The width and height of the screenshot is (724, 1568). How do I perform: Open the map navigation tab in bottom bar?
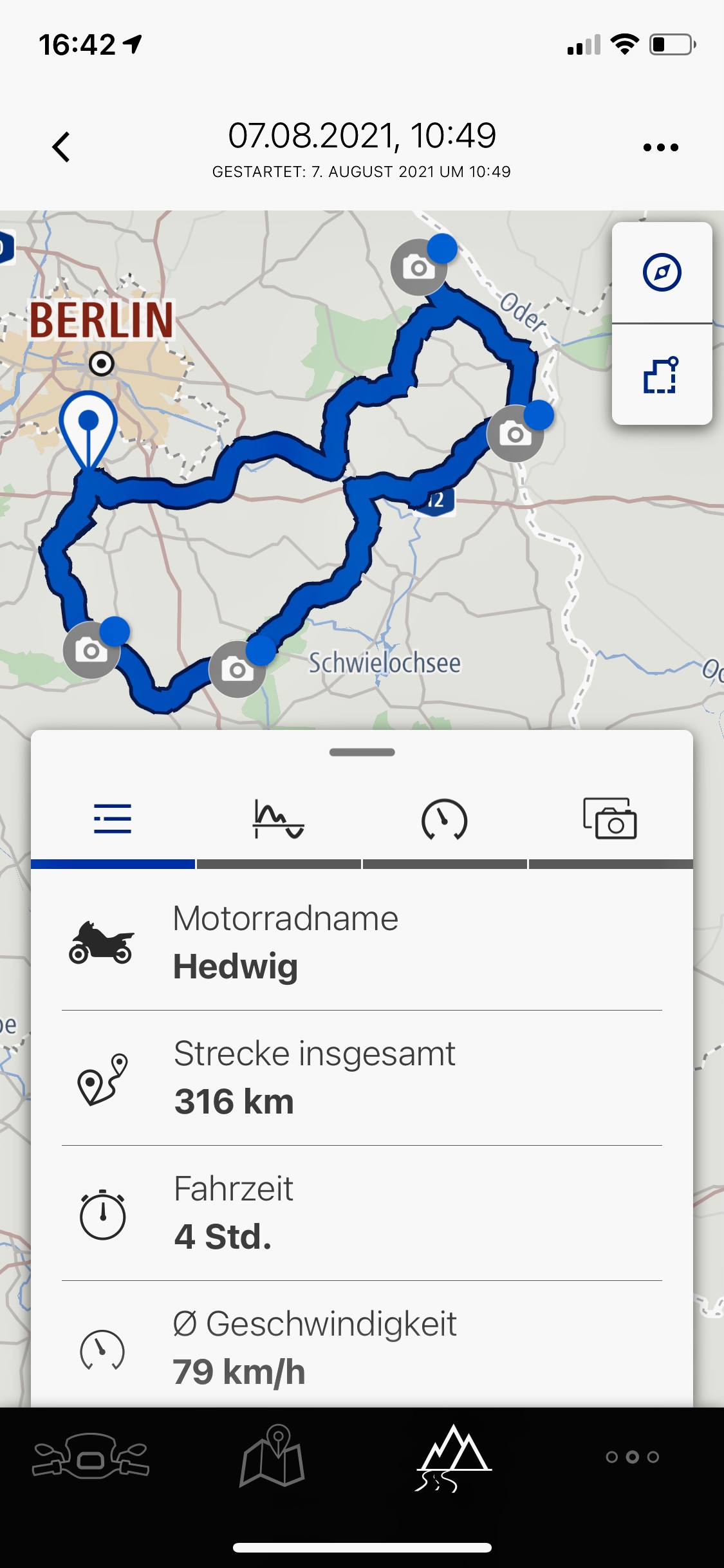[272, 1457]
